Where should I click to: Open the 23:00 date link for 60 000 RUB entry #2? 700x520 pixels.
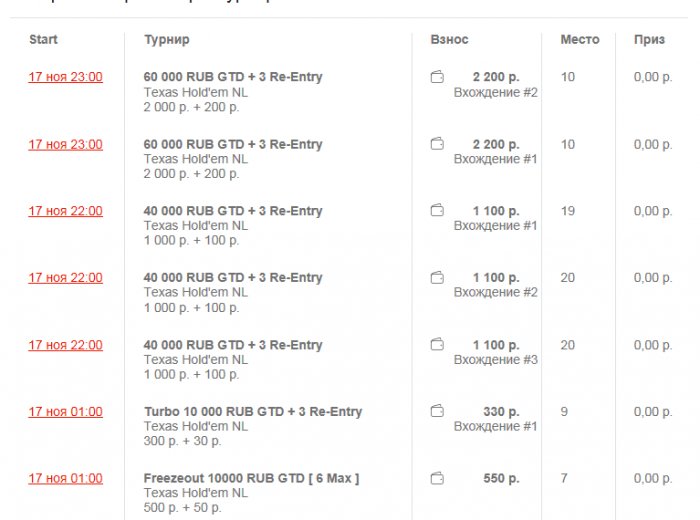point(65,77)
